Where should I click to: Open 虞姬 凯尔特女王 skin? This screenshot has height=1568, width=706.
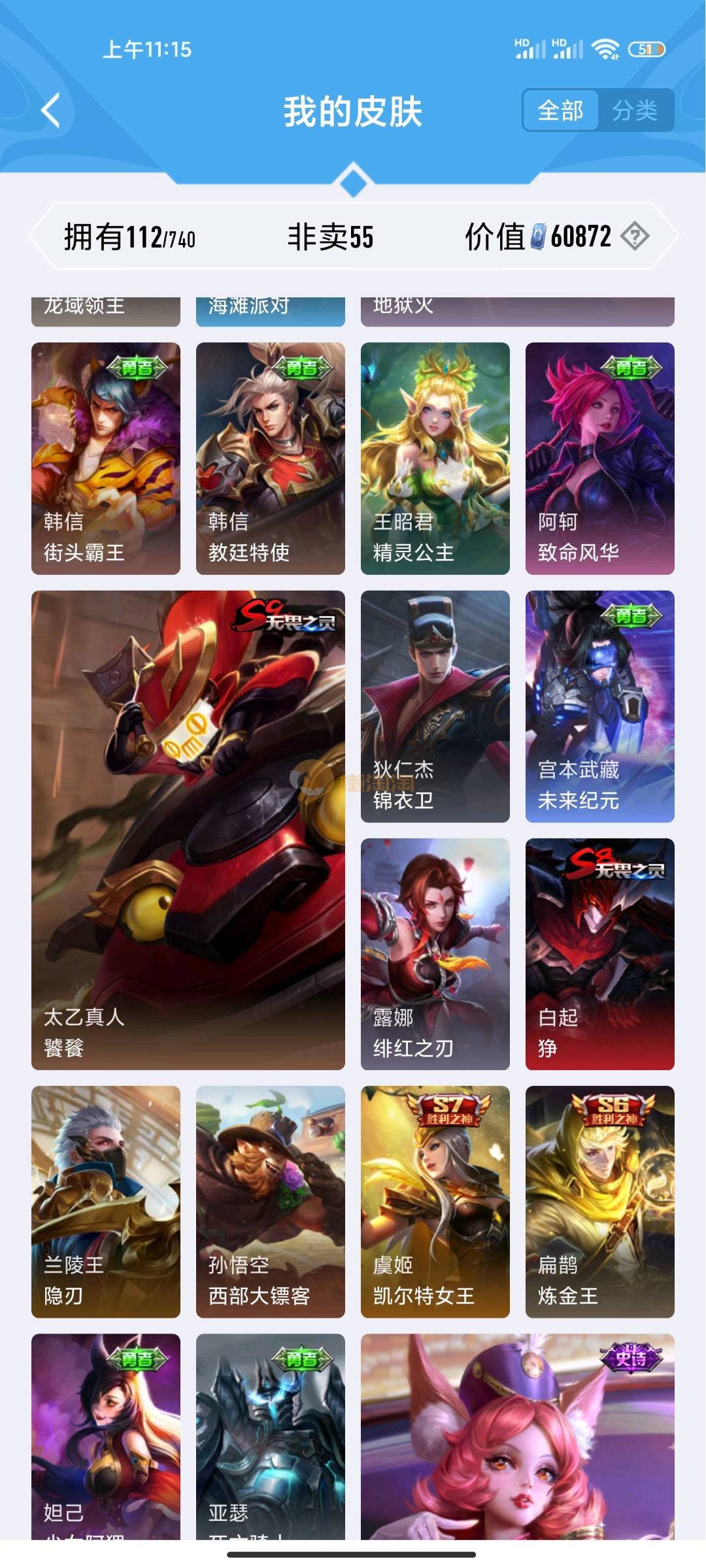click(435, 1201)
